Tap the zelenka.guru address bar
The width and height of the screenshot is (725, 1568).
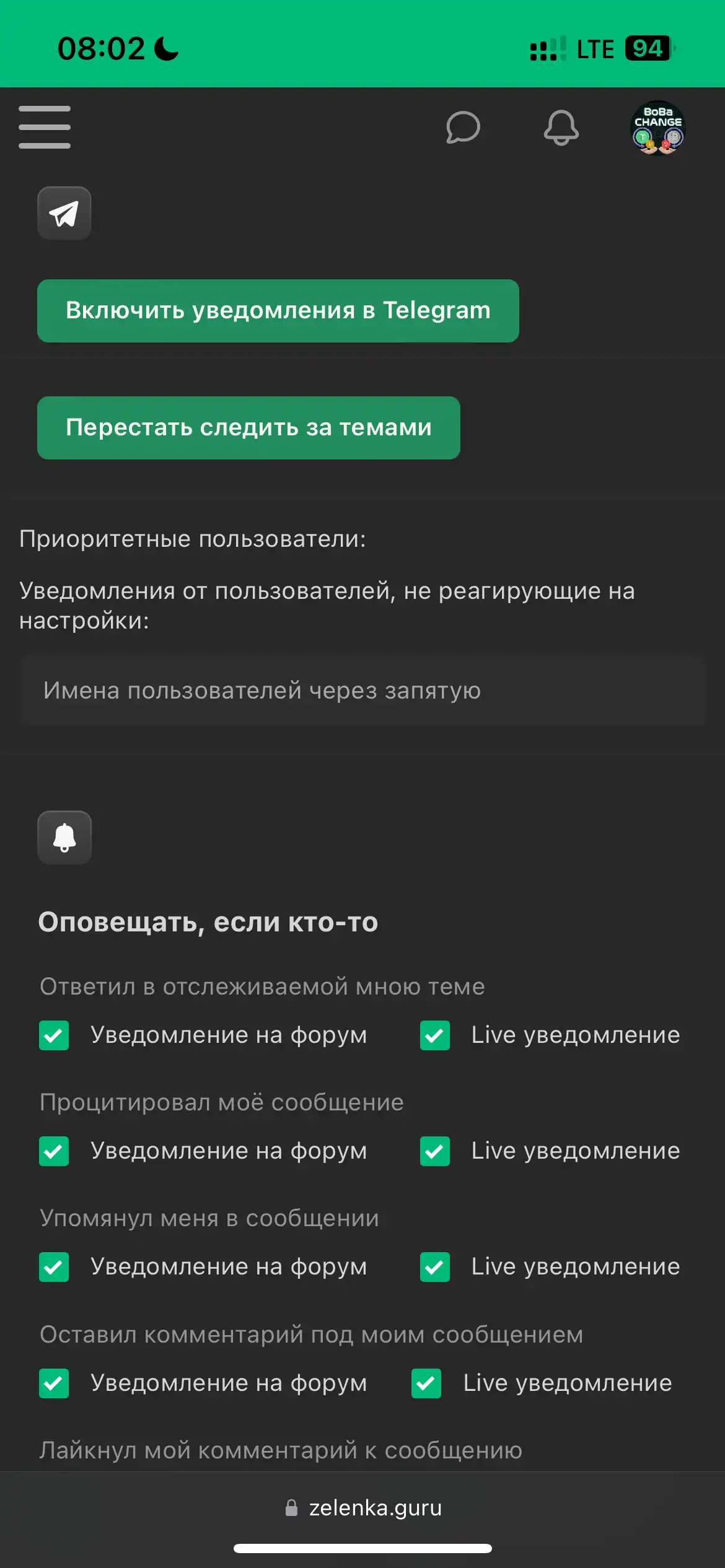tap(363, 1508)
